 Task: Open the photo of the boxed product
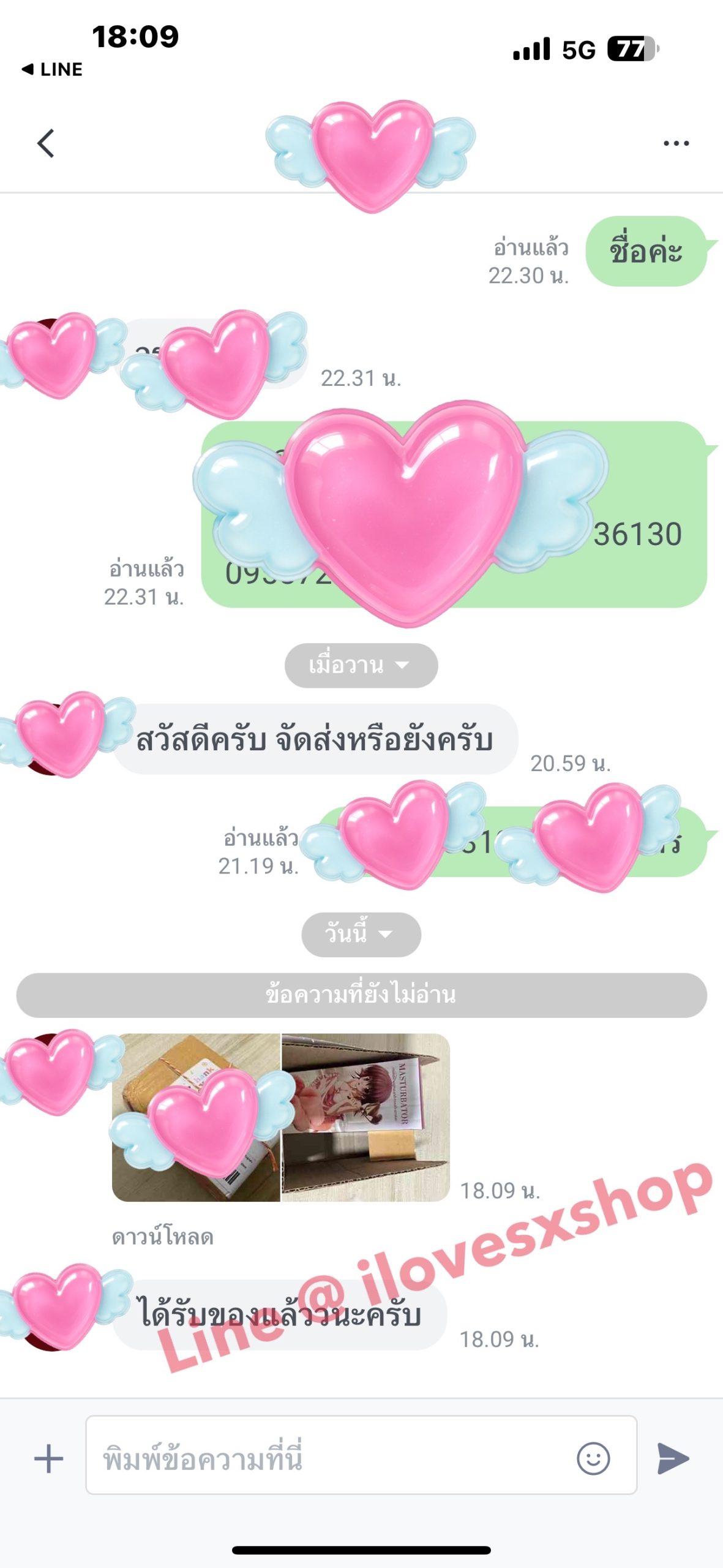point(365,1117)
